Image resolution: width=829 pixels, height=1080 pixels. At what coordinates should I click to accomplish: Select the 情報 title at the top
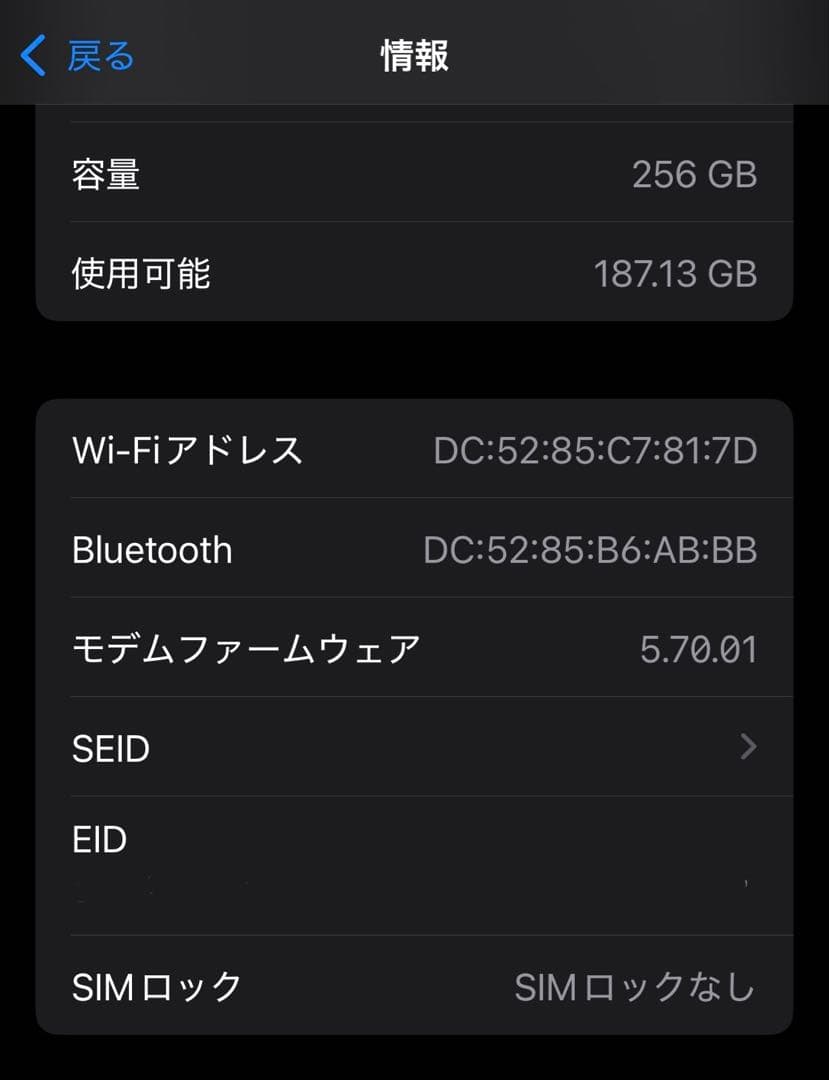tap(414, 57)
